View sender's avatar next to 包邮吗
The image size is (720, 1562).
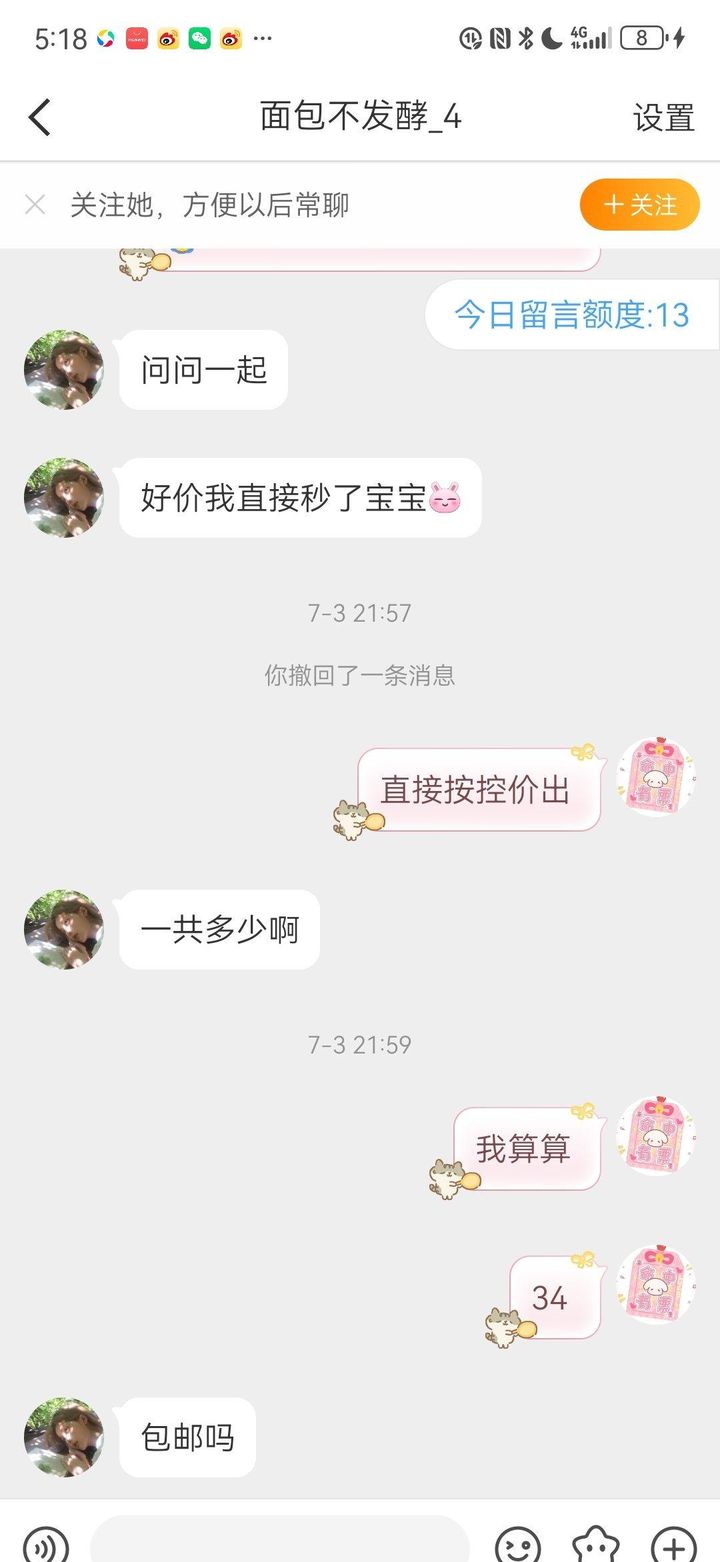[x=64, y=1437]
